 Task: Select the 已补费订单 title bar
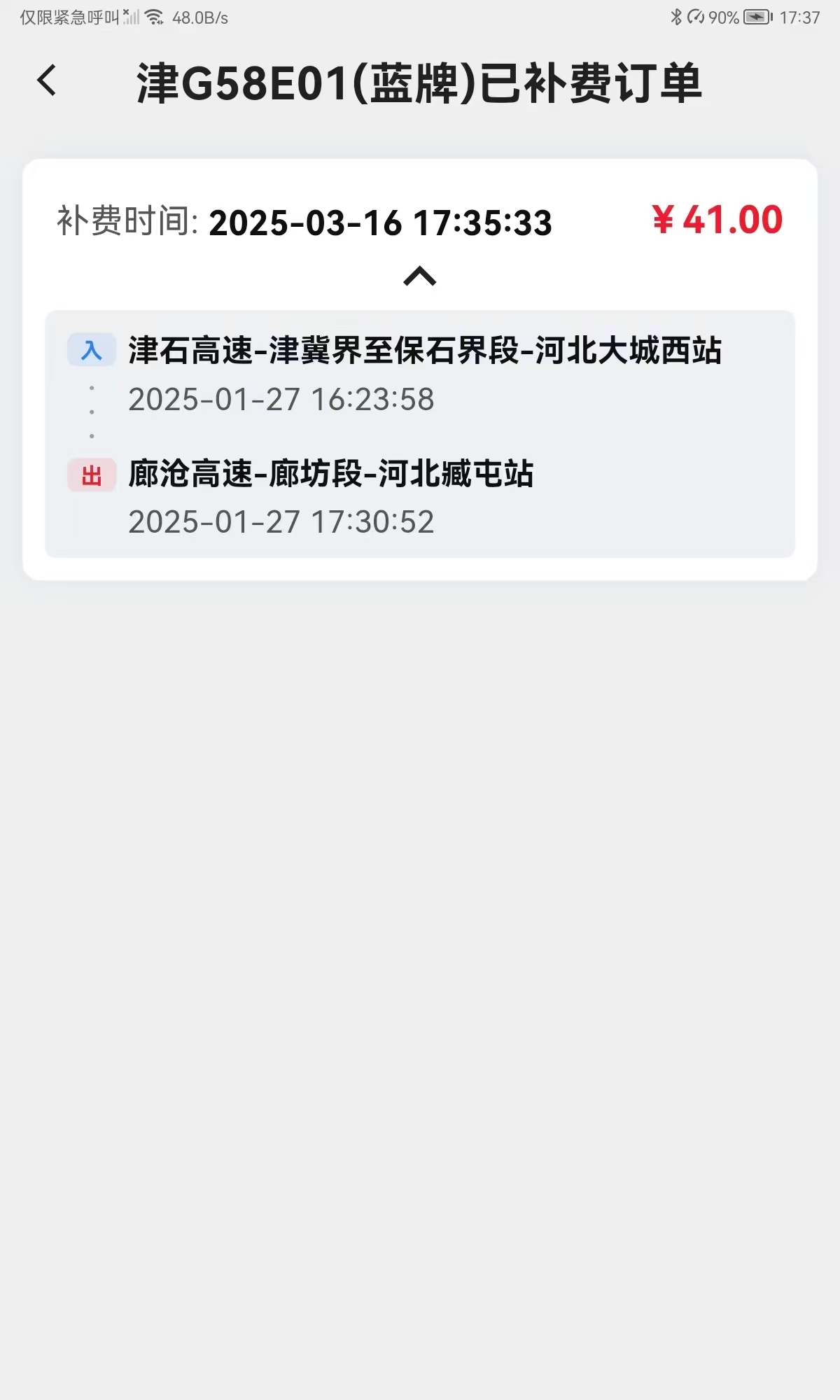(420, 80)
